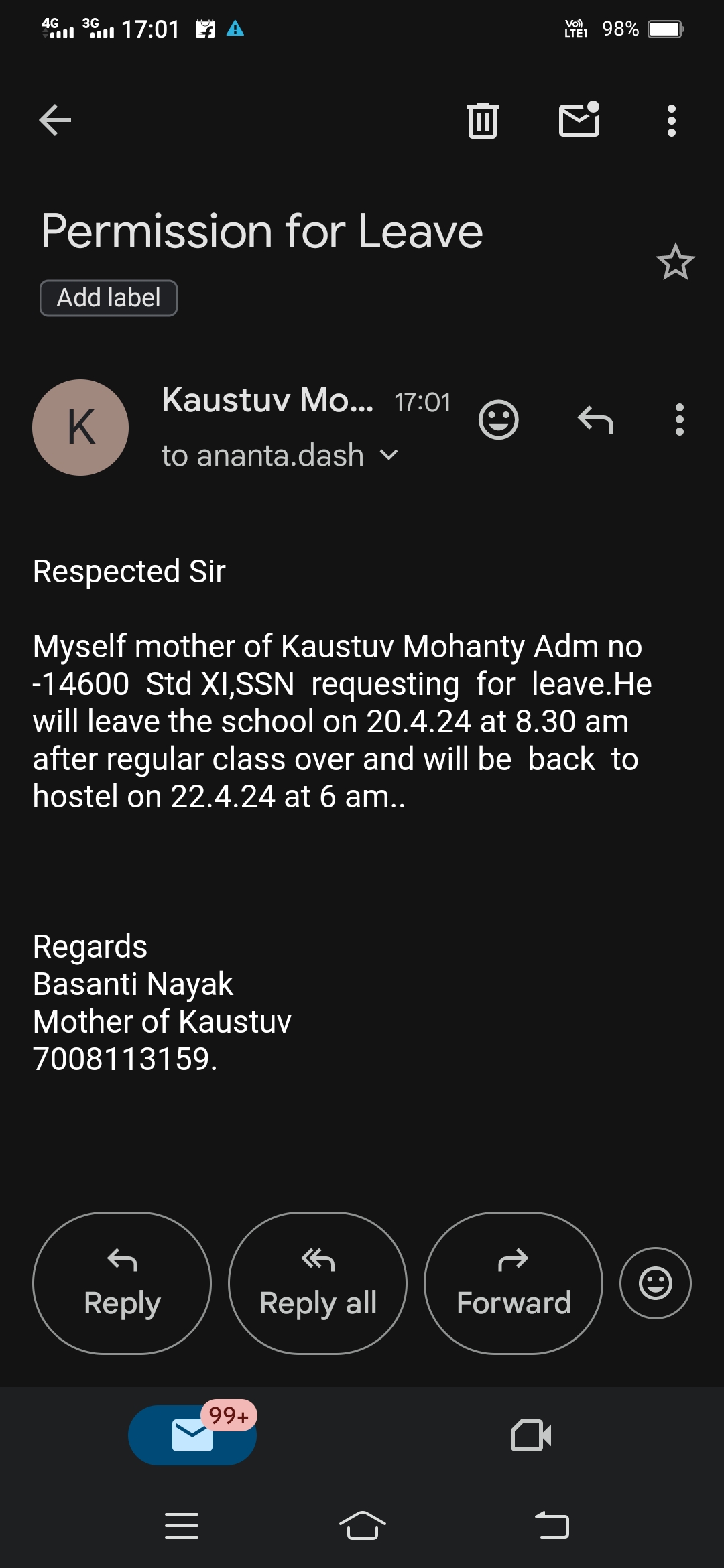Switch to the Meet video tab

(x=531, y=1435)
